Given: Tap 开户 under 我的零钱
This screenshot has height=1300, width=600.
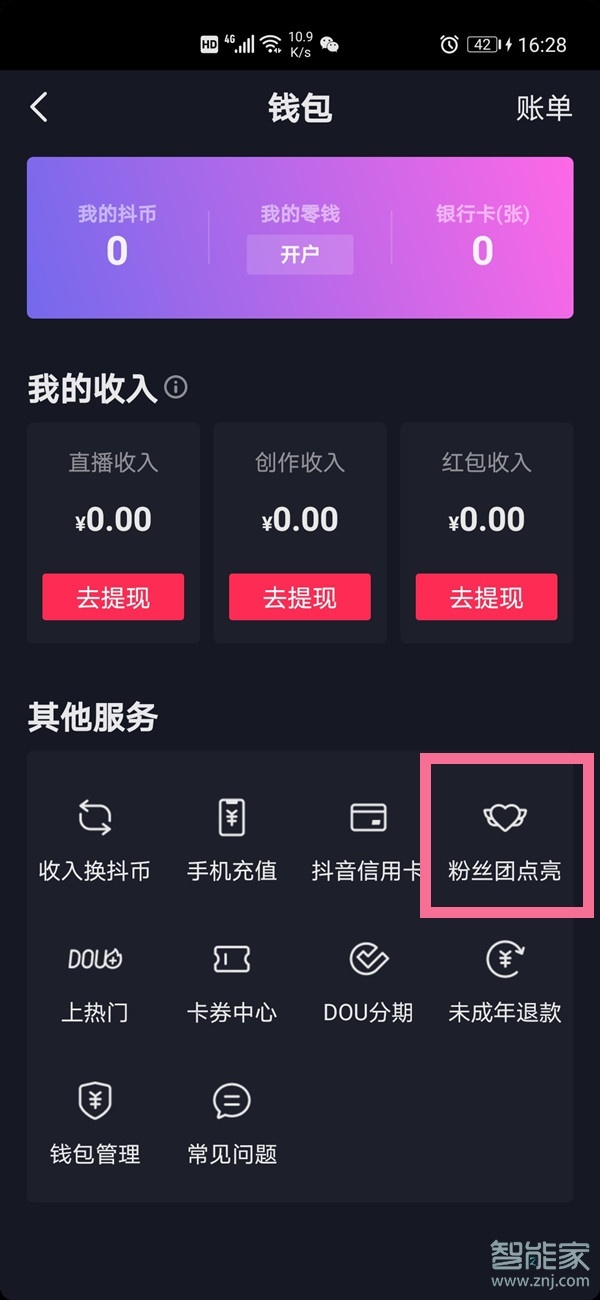Looking at the screenshot, I should pos(300,254).
